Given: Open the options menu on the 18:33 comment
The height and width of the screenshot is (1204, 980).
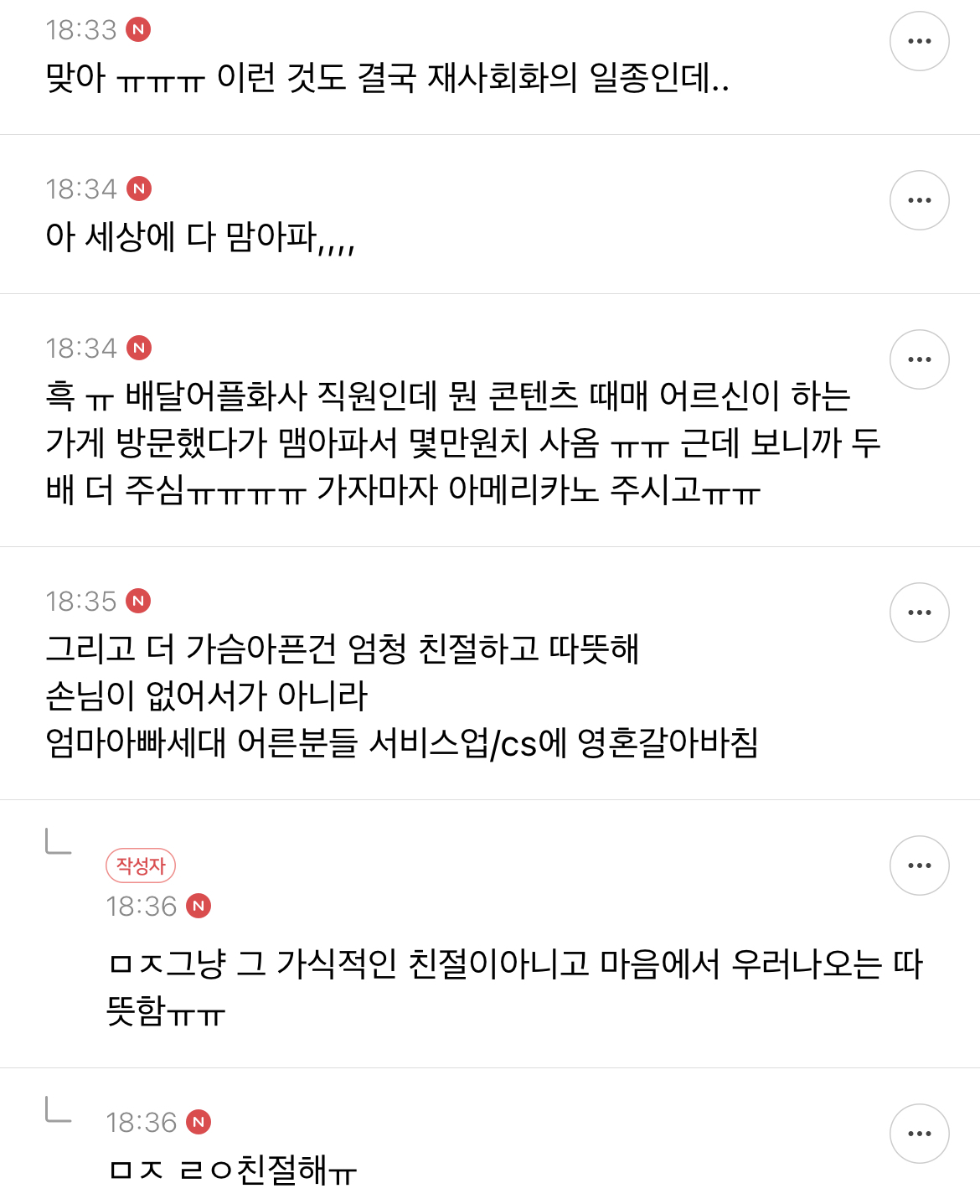Looking at the screenshot, I should pos(919,39).
